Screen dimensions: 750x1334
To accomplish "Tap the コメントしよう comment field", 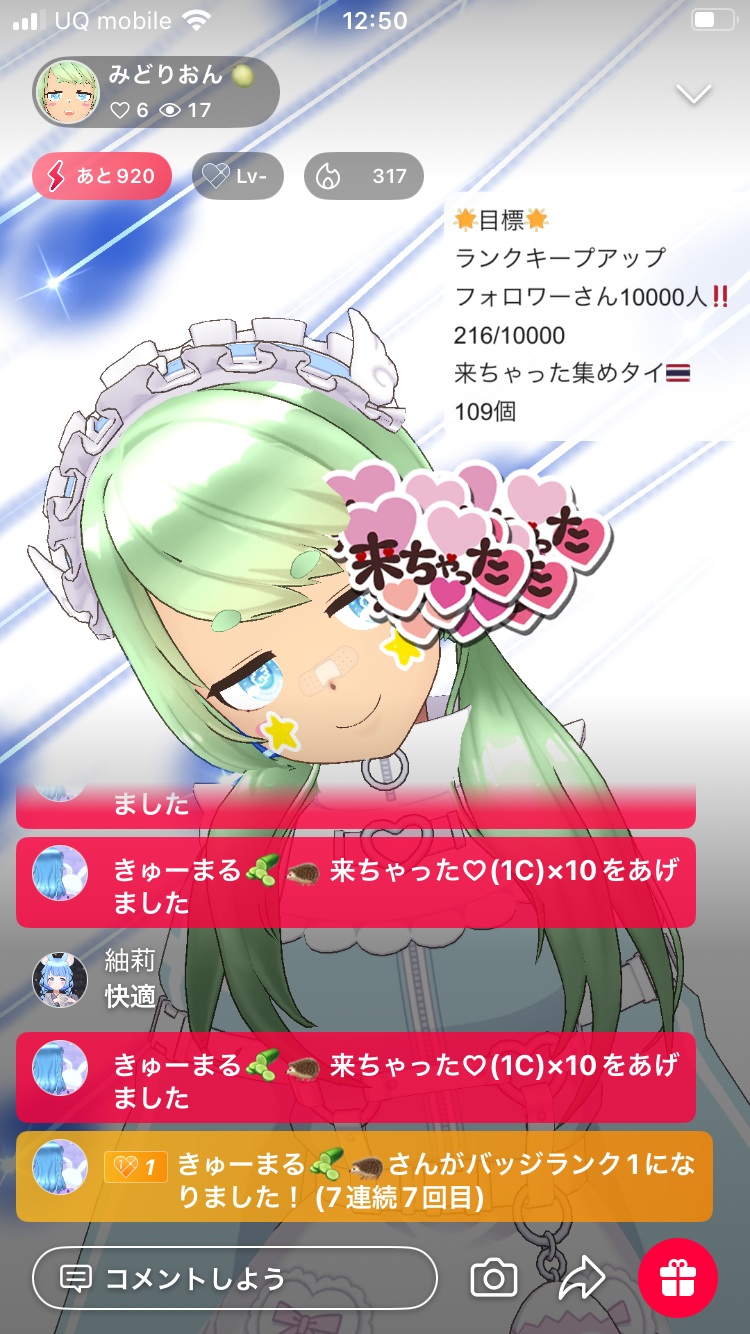I will click(x=235, y=1277).
